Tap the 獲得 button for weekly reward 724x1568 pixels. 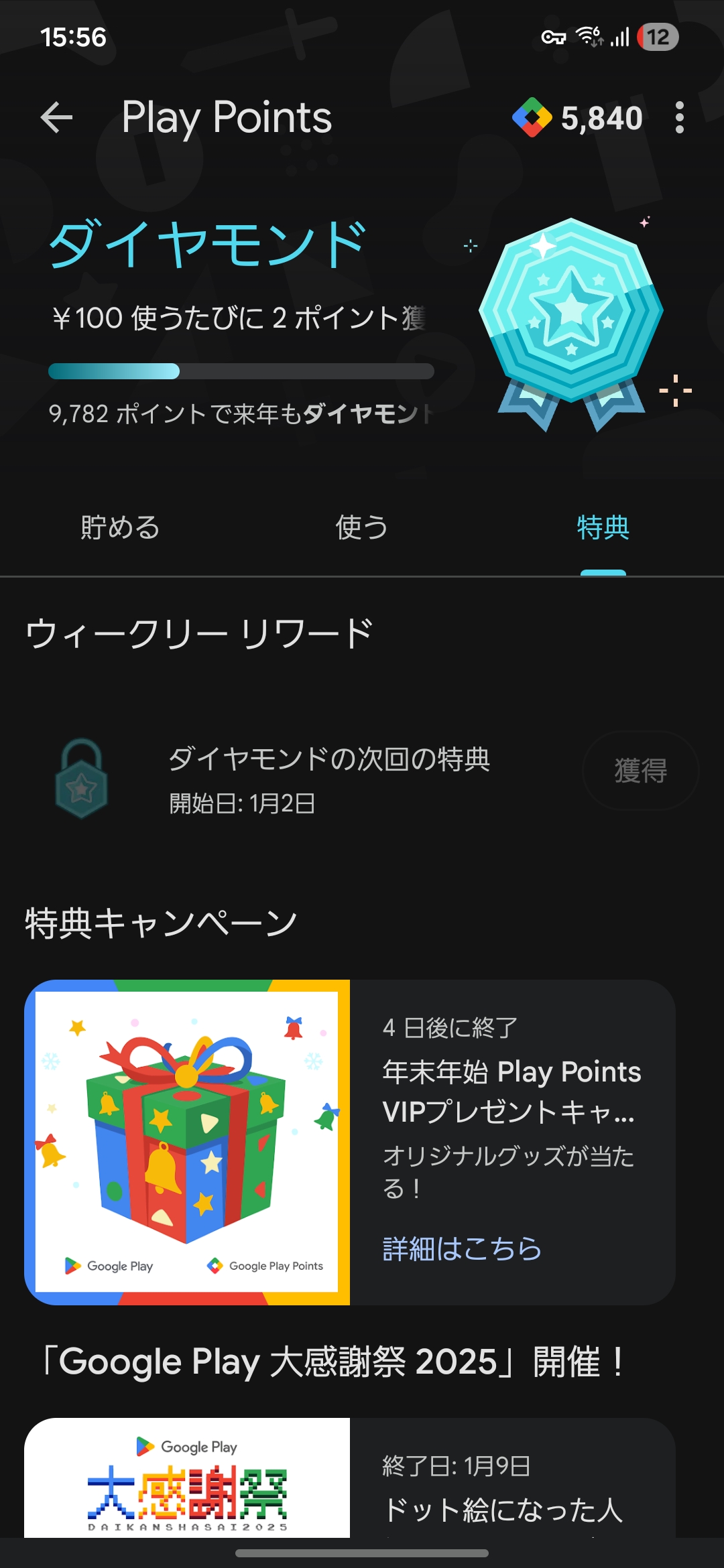click(x=640, y=771)
